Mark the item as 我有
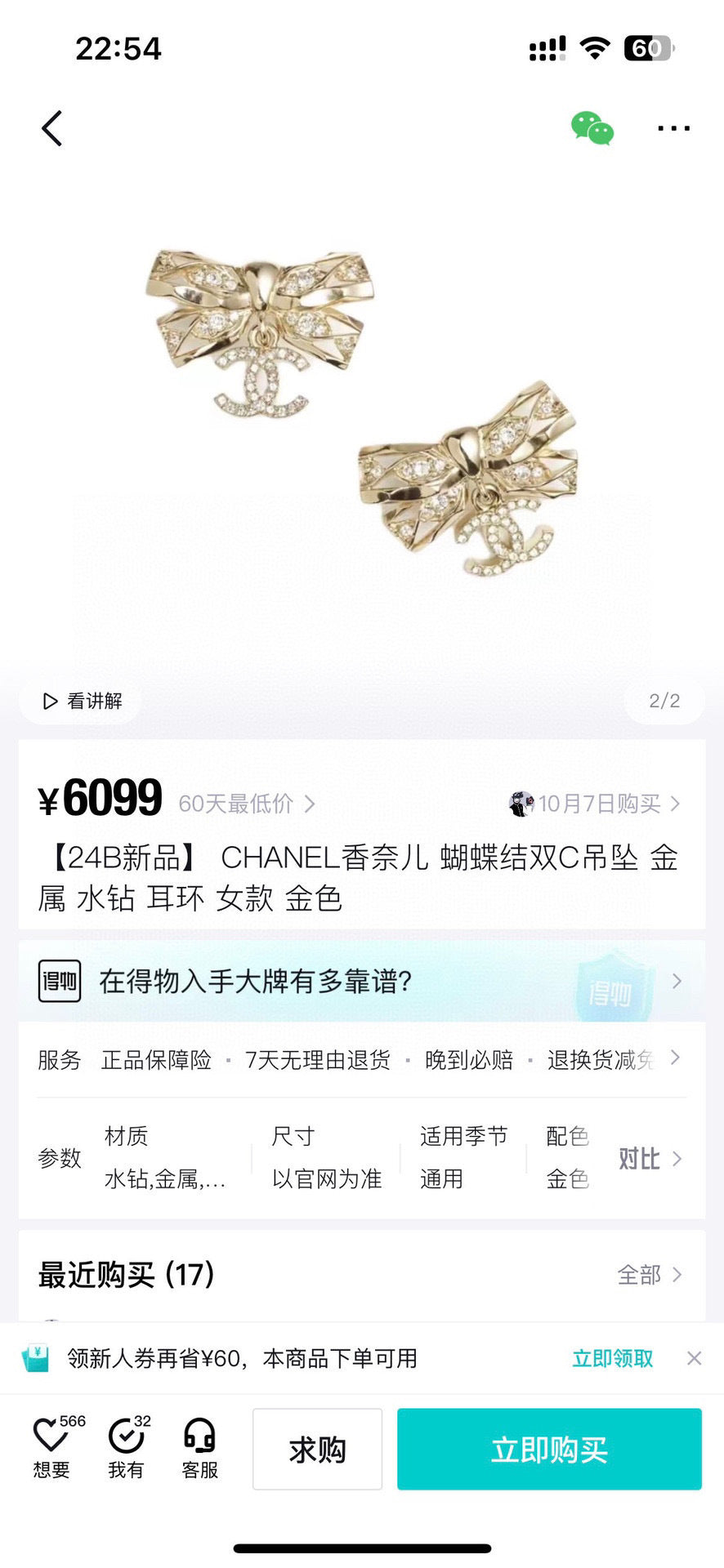 coord(127,1448)
